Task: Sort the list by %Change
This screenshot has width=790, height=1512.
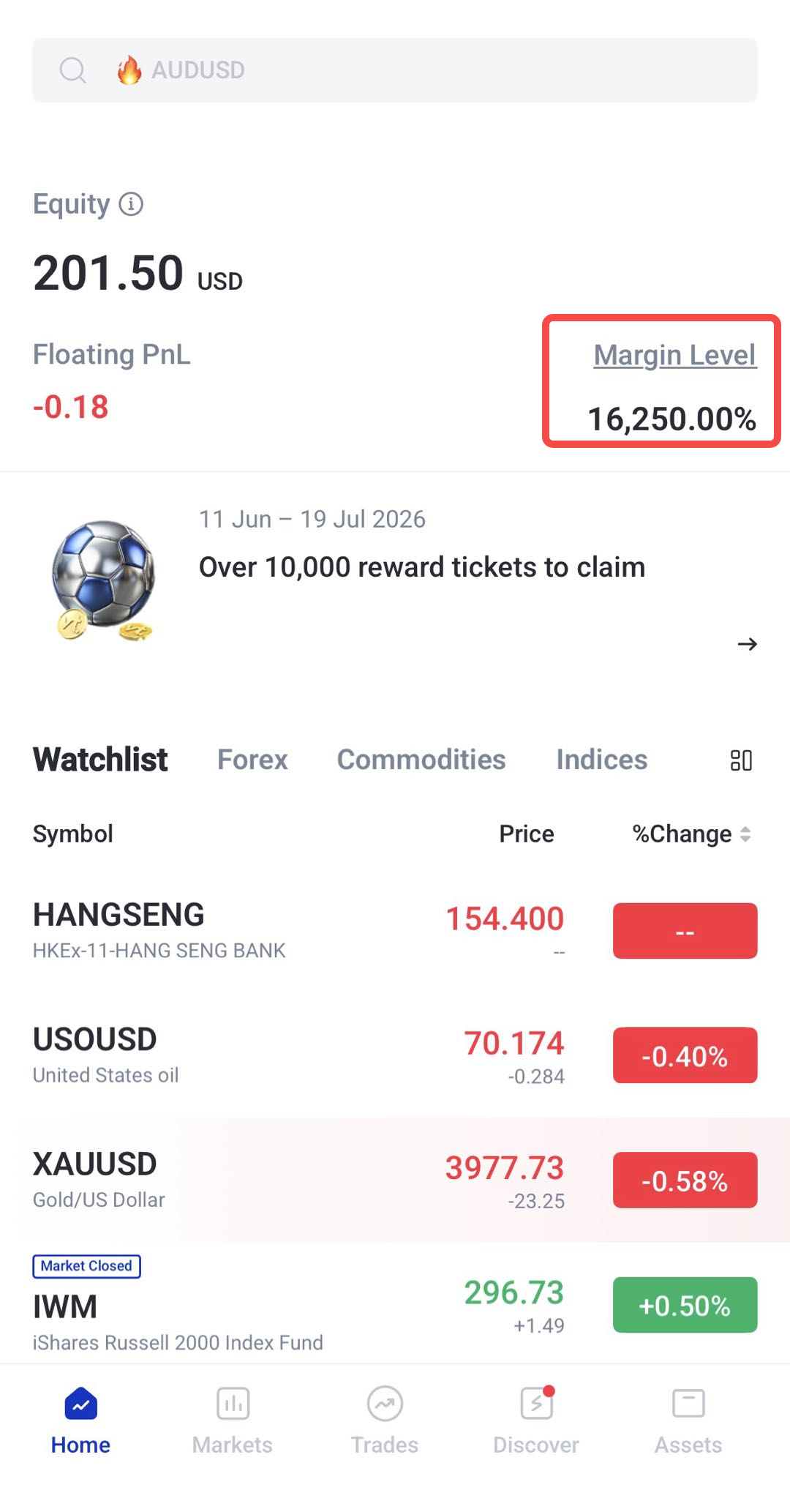Action: [x=691, y=834]
